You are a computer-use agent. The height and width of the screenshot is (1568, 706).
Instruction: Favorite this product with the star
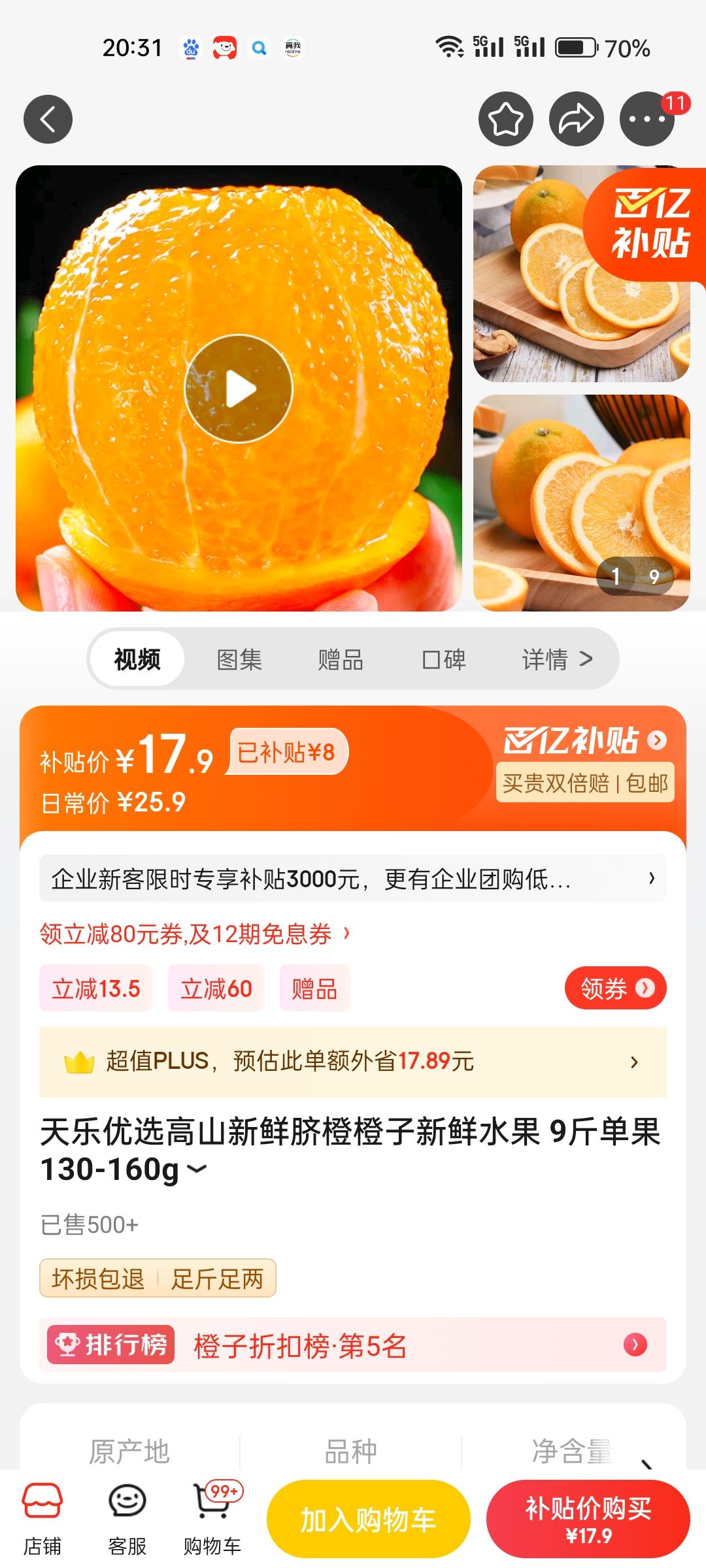click(x=506, y=119)
